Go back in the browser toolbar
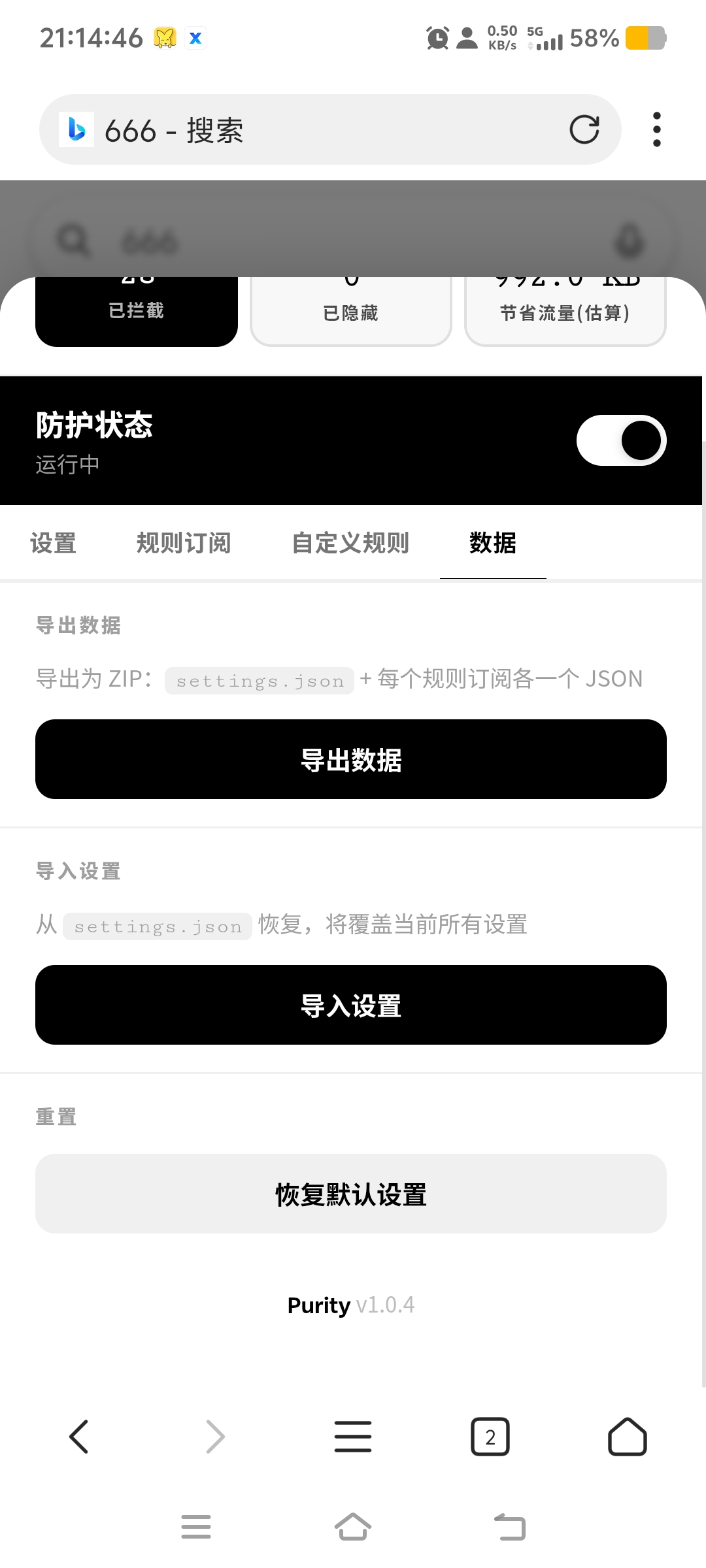The width and height of the screenshot is (706, 1568). coord(78,1437)
